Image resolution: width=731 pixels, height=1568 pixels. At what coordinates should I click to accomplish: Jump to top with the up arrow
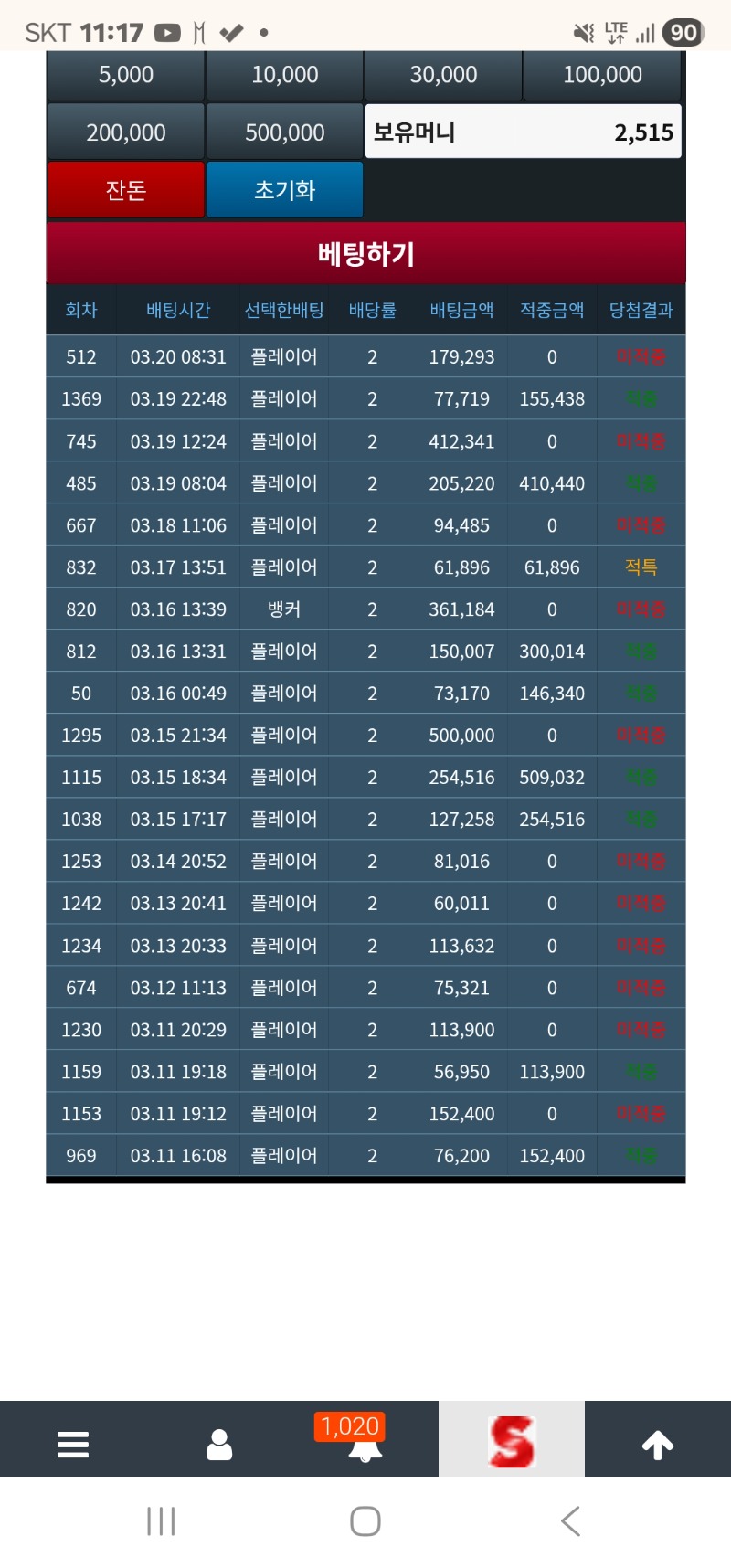coord(658,1444)
